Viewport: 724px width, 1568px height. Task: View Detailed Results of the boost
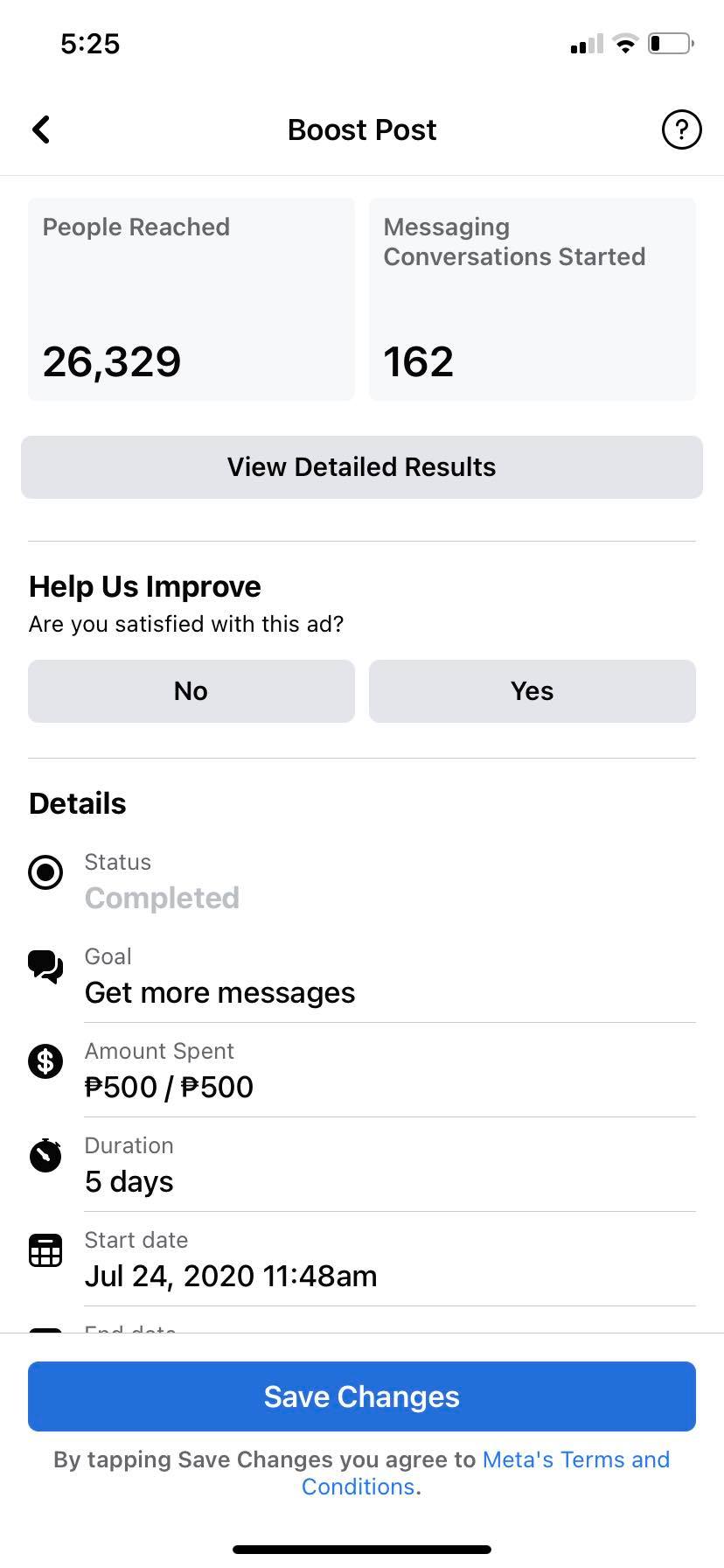coord(362,467)
